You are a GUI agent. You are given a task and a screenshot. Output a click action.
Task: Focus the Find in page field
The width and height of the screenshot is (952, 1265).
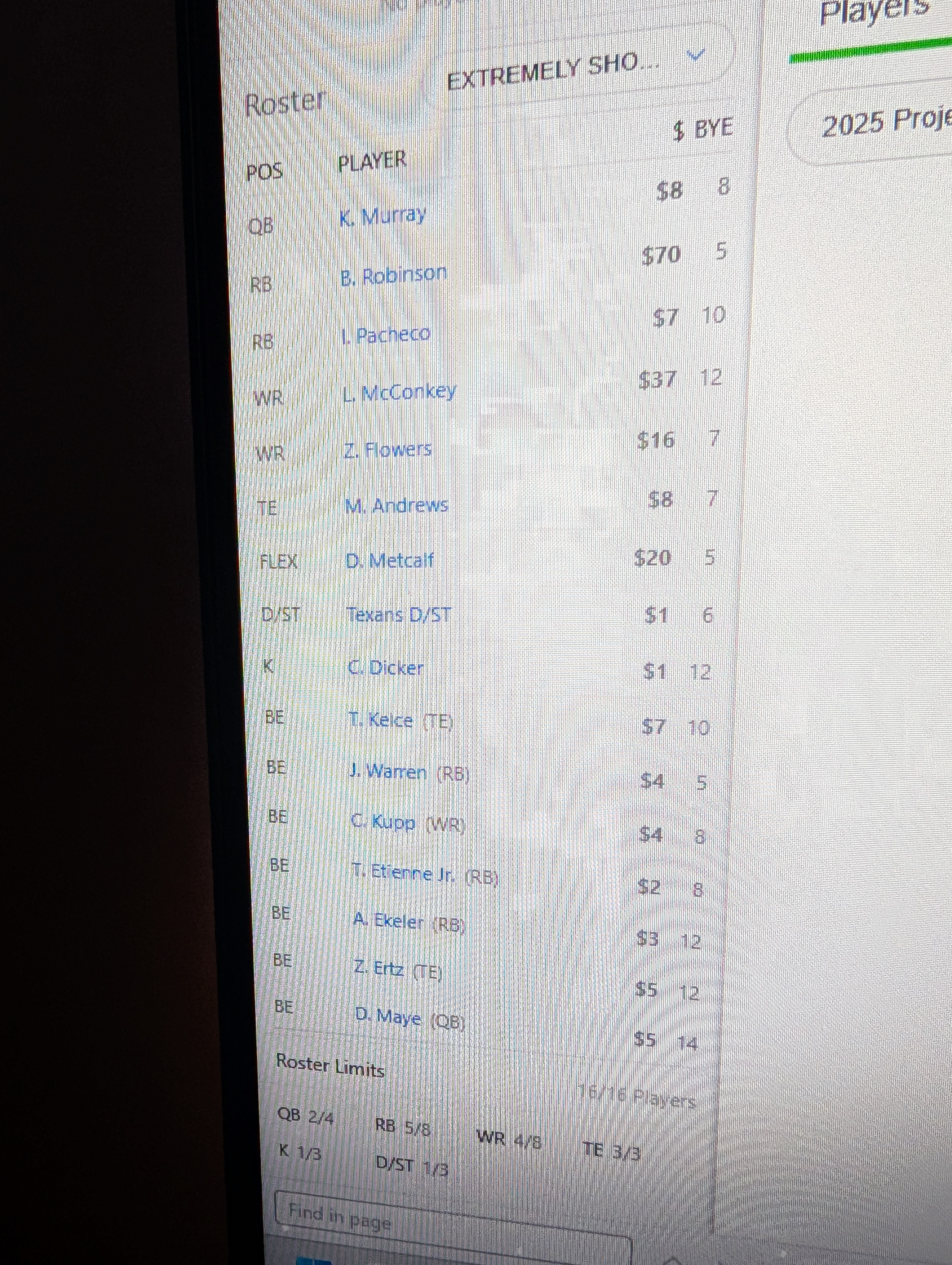pos(452,1221)
